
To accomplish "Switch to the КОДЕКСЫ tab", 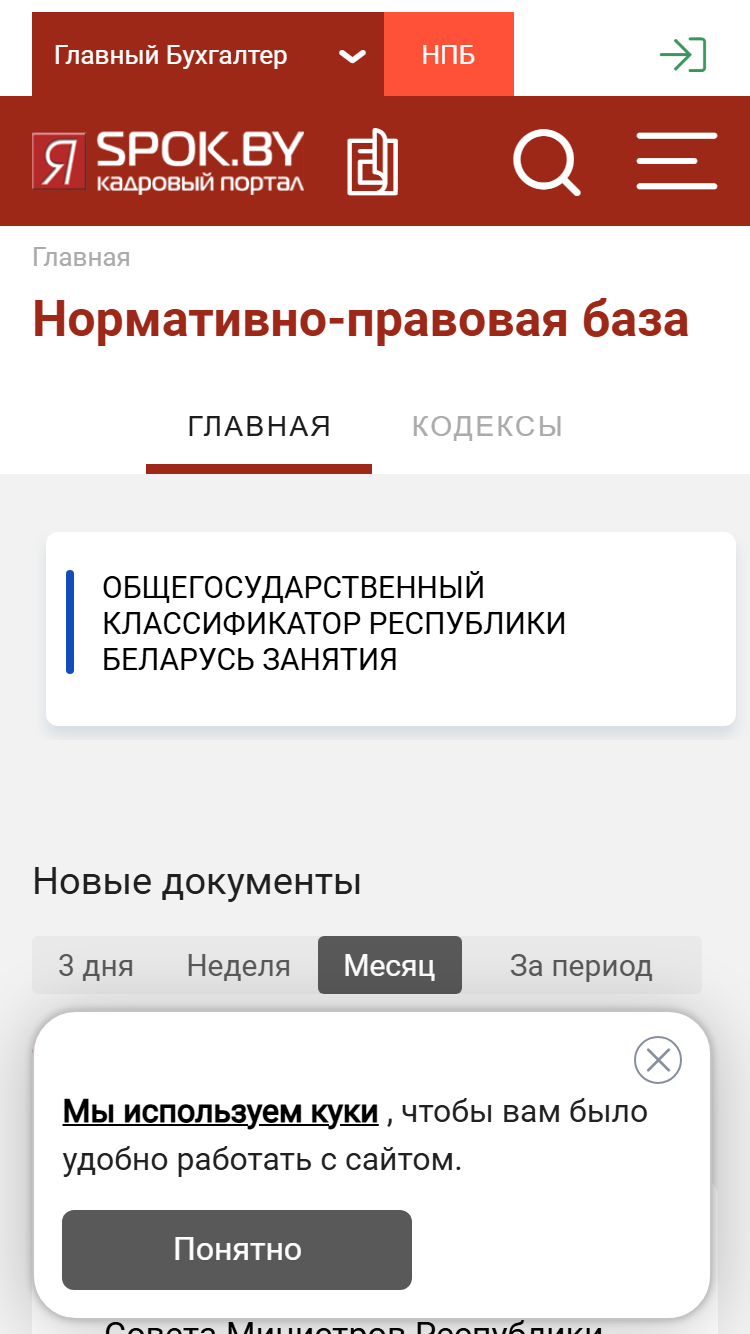I will (x=487, y=427).
